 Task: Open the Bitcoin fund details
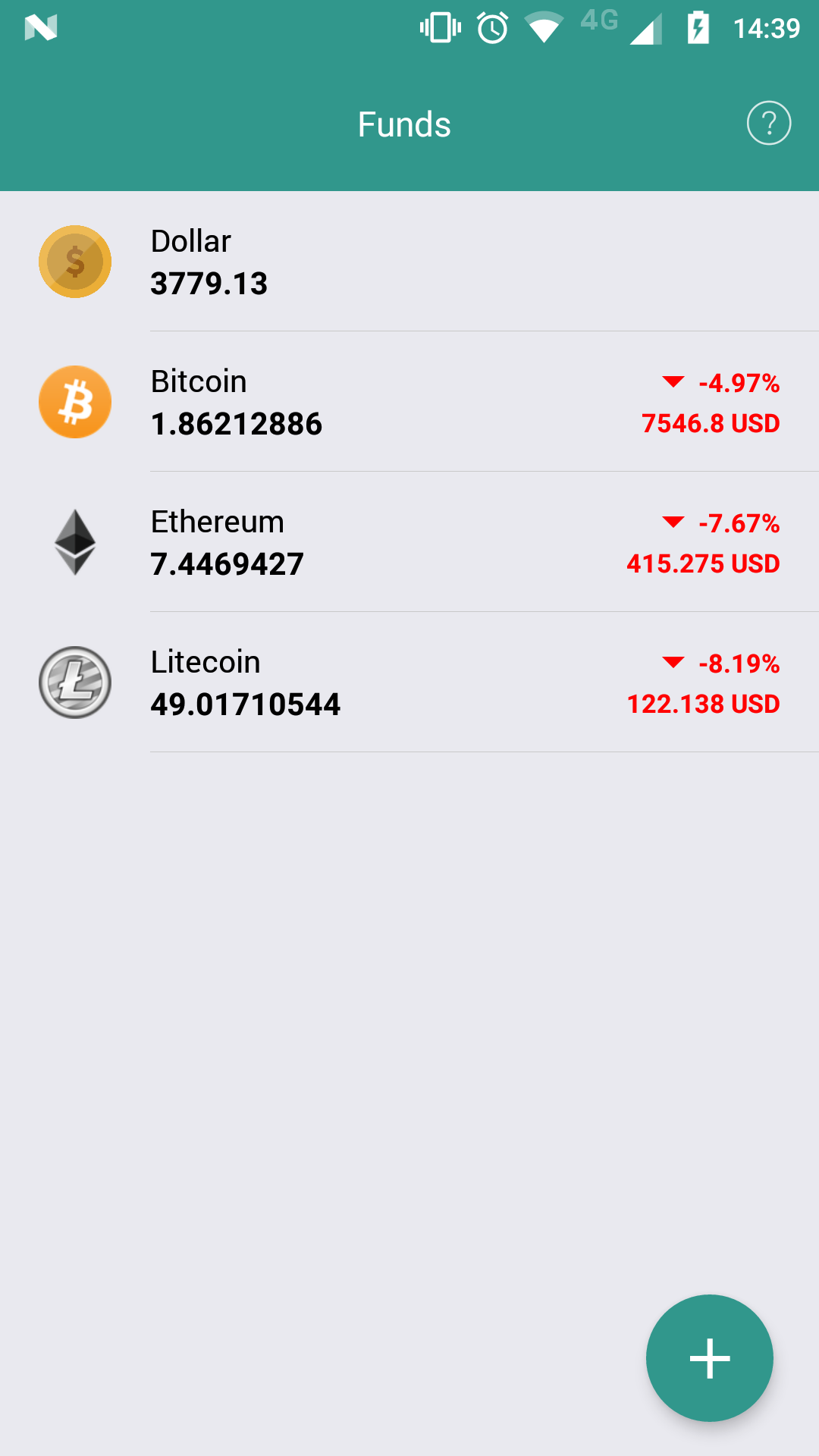pos(409,402)
